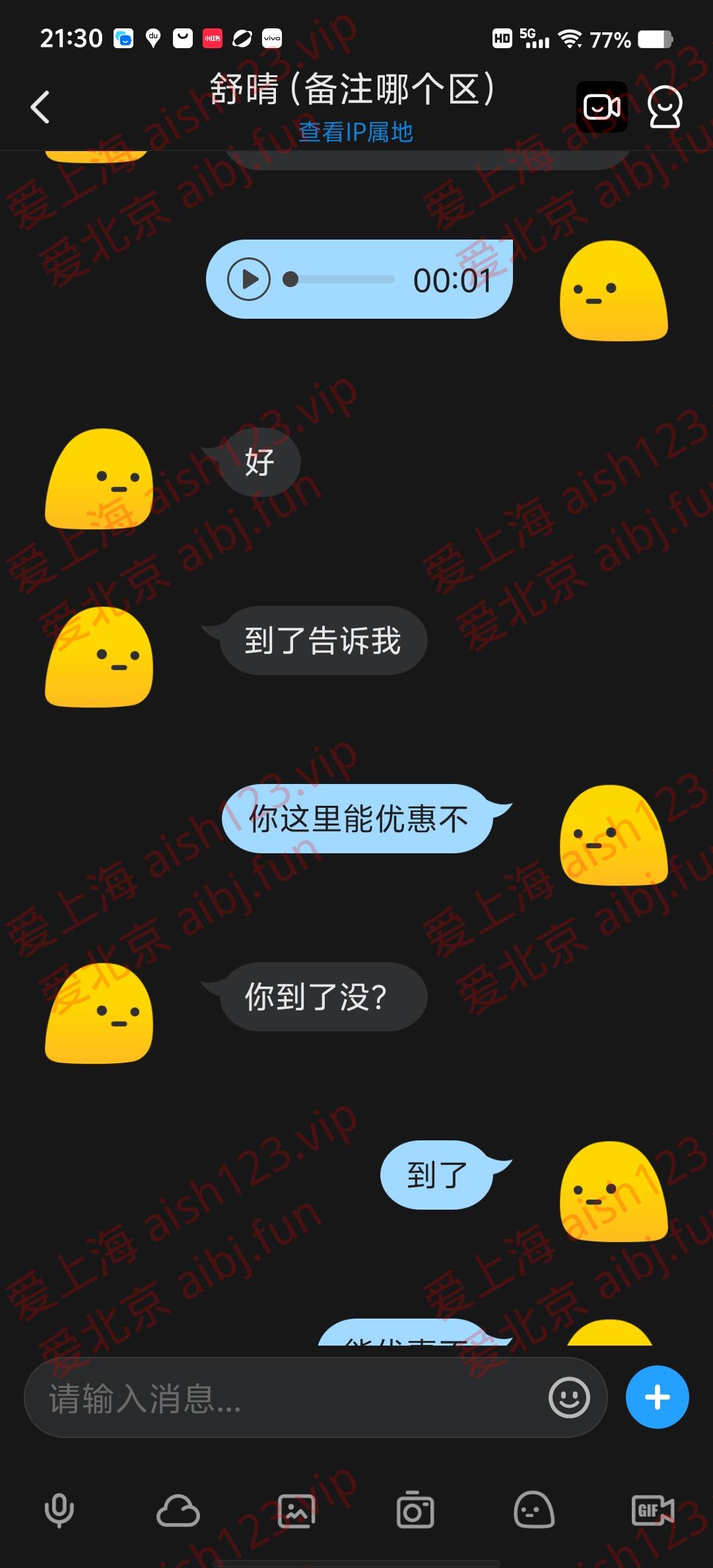The width and height of the screenshot is (713, 1568).
Task: Tap the blue plus button for more actions
Action: 657,1397
